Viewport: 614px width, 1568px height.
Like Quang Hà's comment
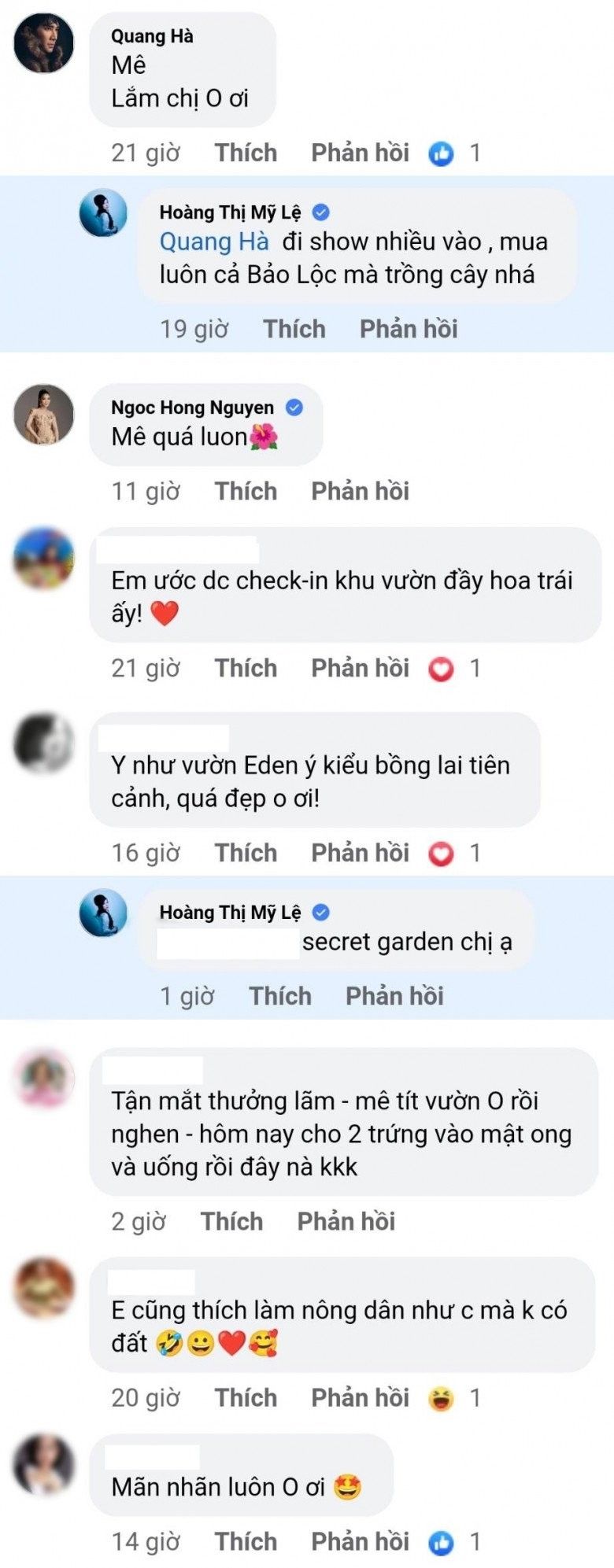tap(246, 153)
